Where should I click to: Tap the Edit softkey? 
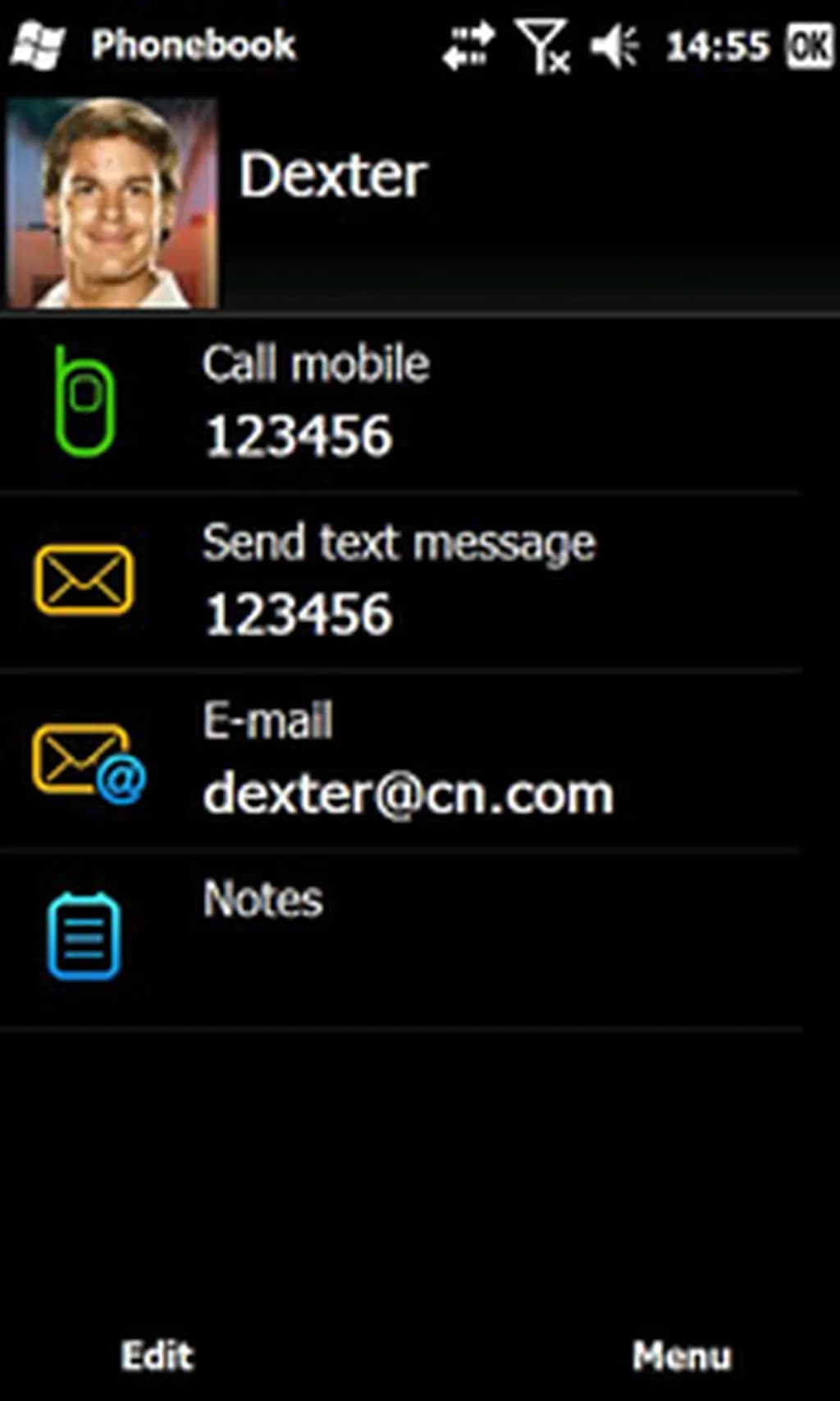pyautogui.click(x=157, y=1355)
